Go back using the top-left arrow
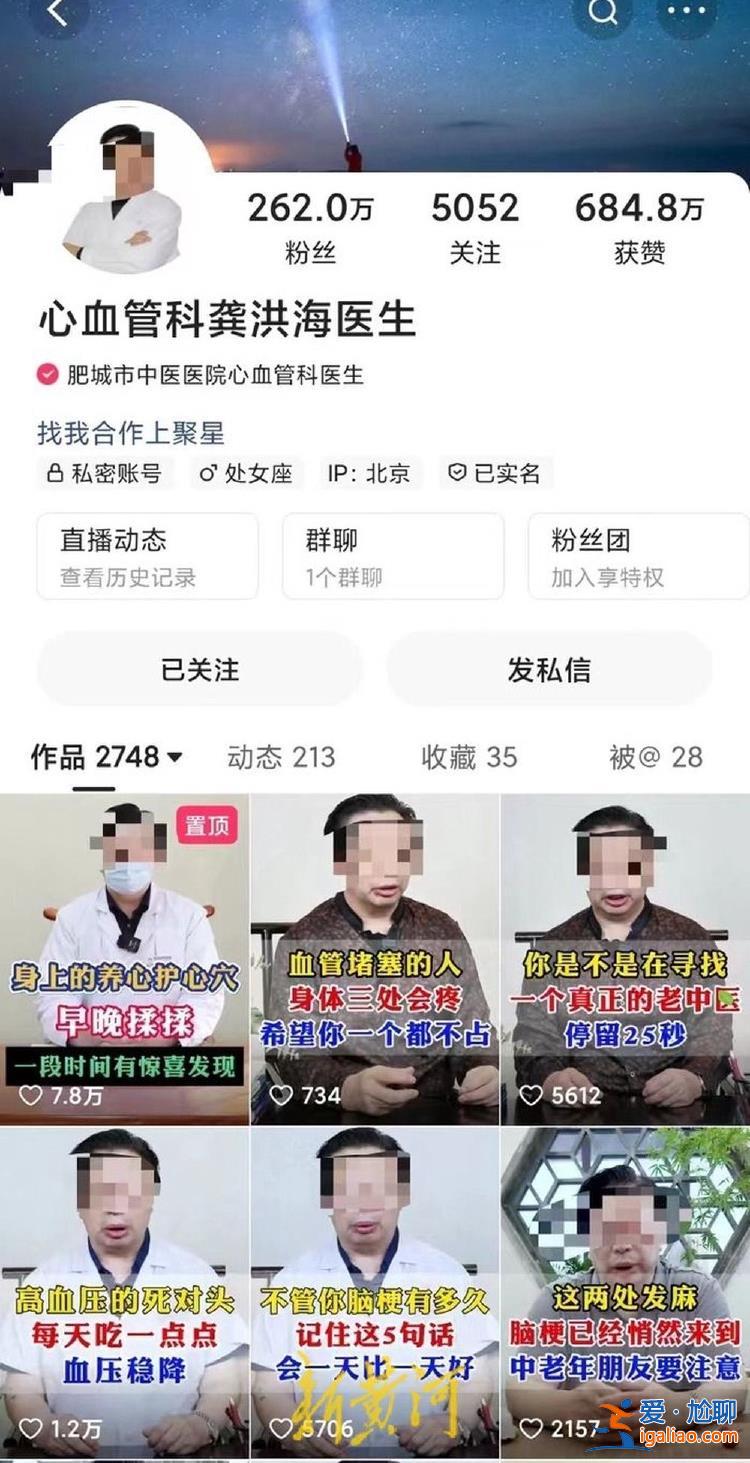 pyautogui.click(x=57, y=13)
